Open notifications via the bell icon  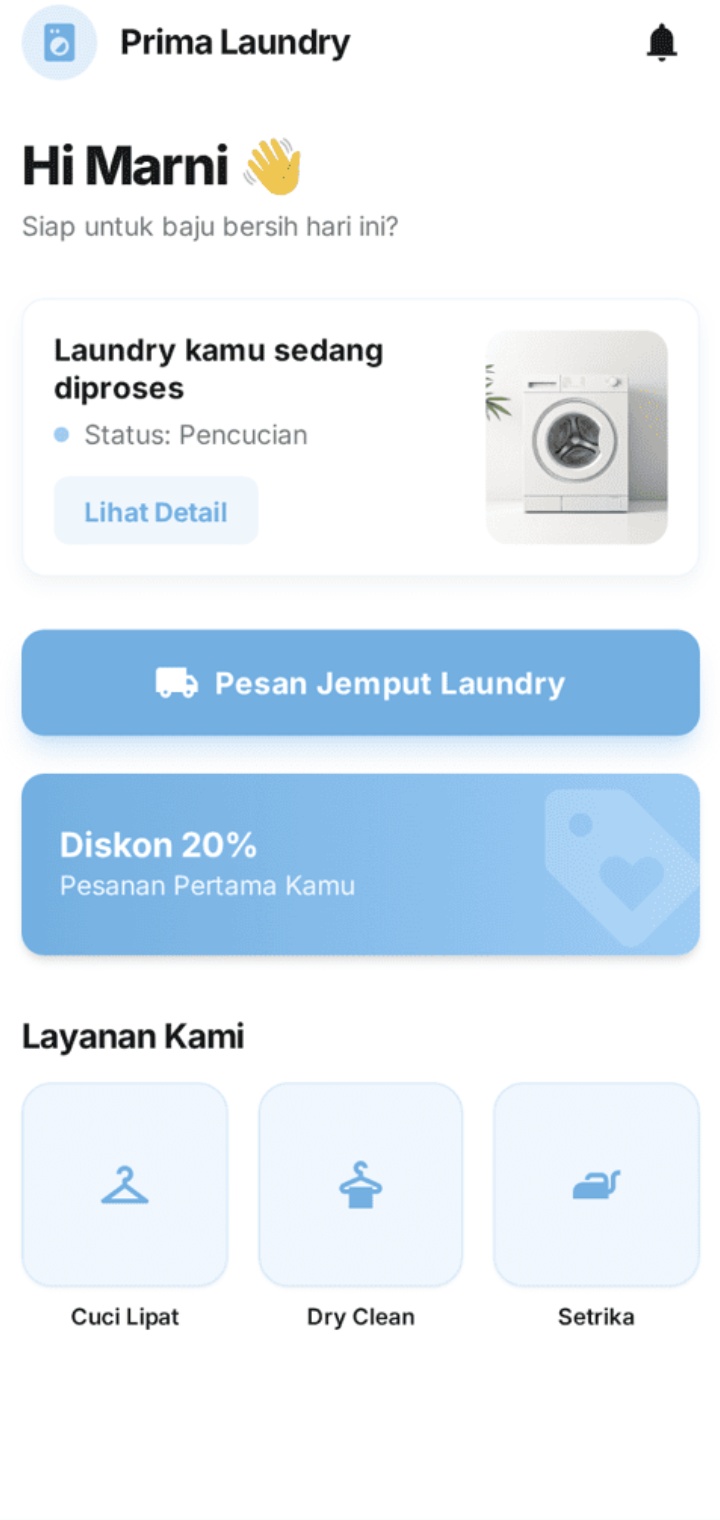662,42
